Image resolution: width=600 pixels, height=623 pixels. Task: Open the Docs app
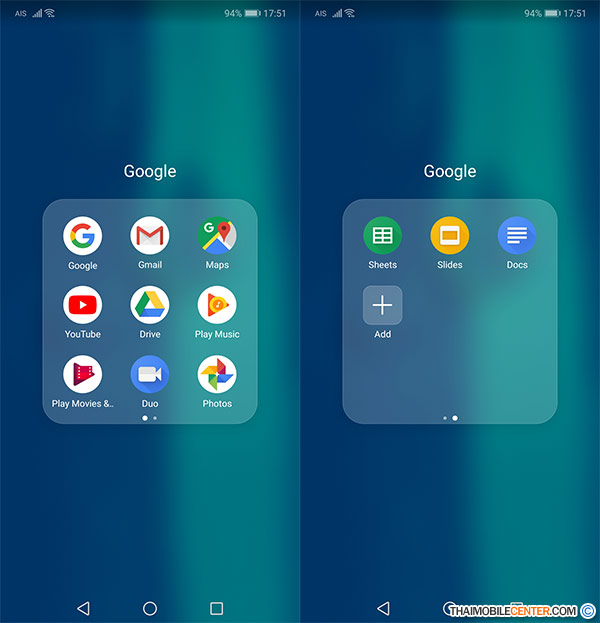click(517, 236)
